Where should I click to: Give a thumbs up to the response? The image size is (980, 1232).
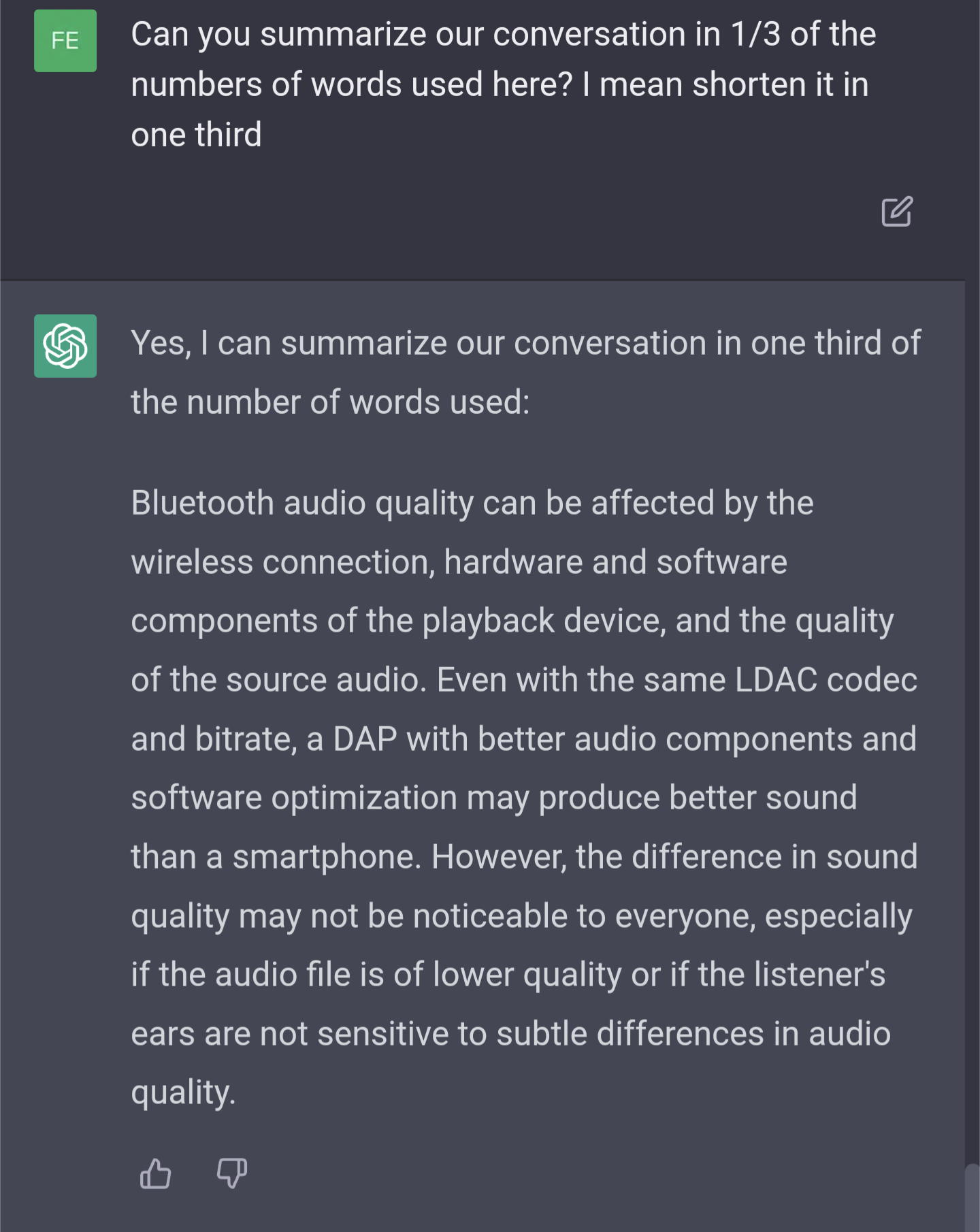(x=155, y=1173)
